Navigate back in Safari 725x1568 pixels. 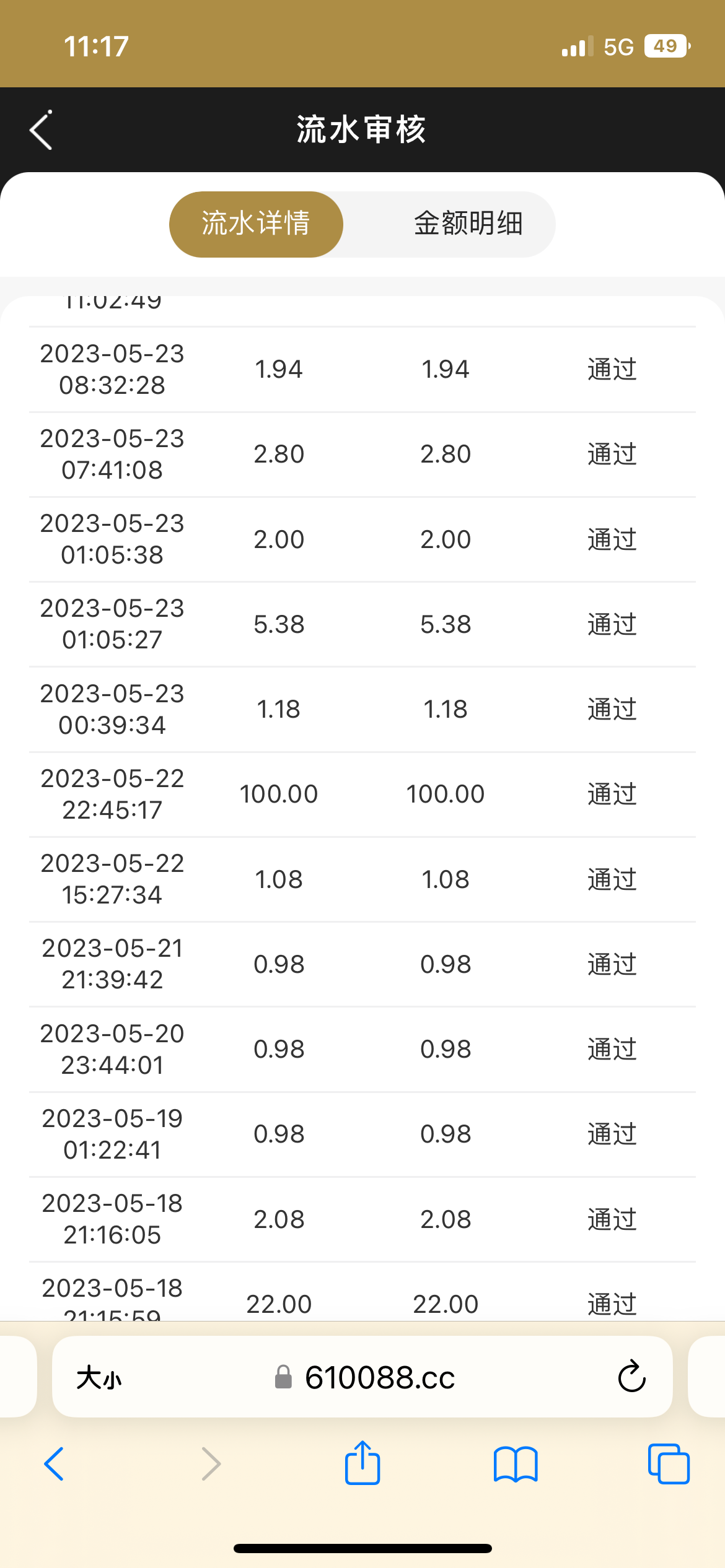coord(55,1464)
